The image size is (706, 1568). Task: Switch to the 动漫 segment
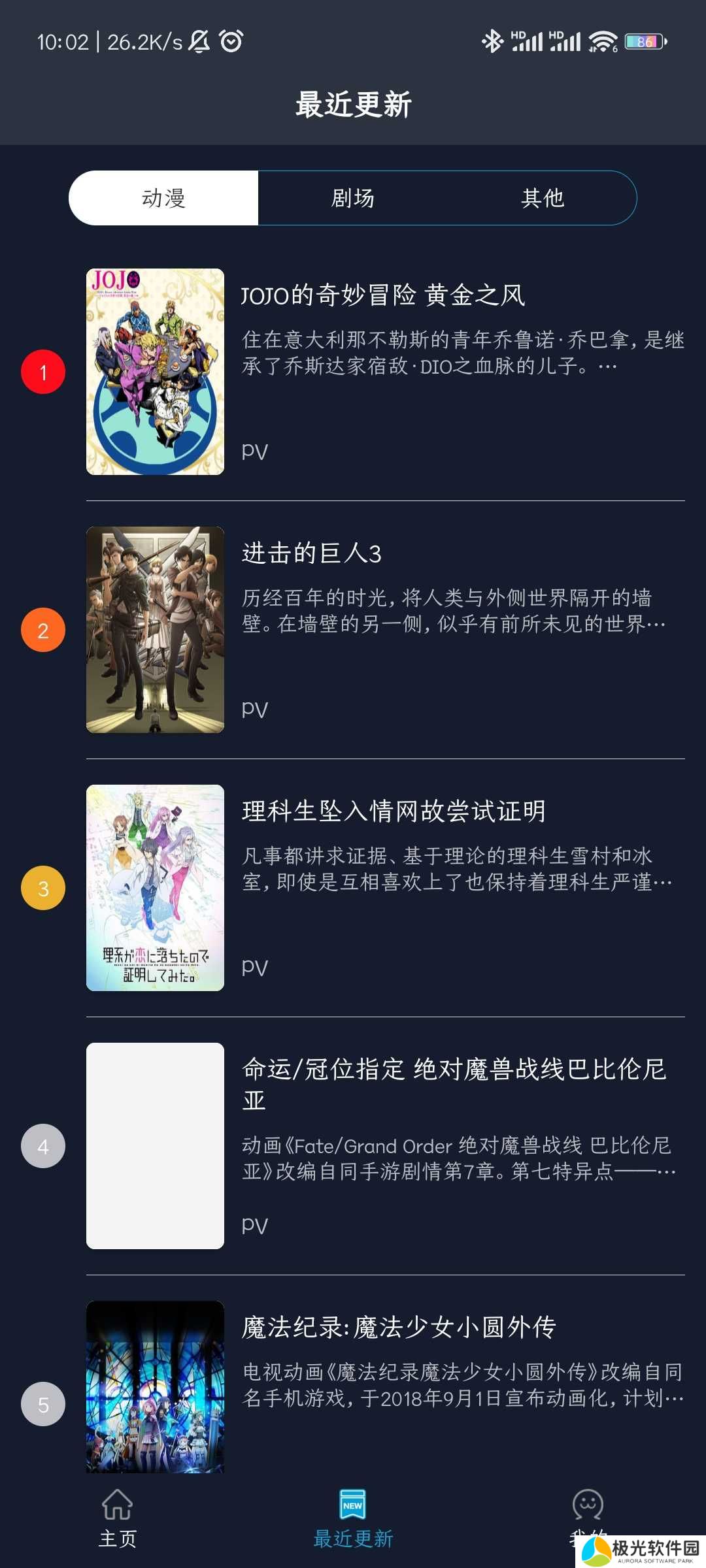click(x=163, y=198)
